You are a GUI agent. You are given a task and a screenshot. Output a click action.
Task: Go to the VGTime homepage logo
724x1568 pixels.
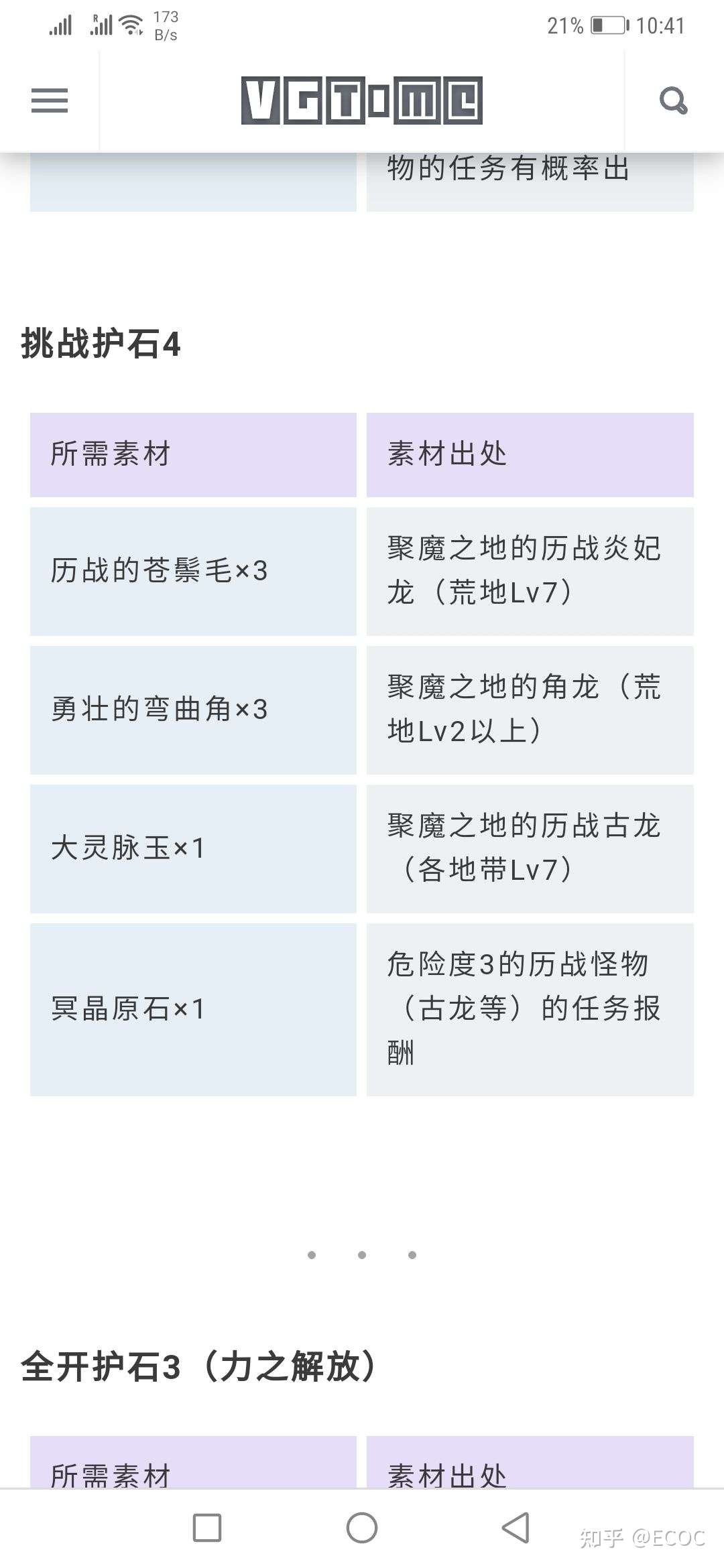point(362,101)
